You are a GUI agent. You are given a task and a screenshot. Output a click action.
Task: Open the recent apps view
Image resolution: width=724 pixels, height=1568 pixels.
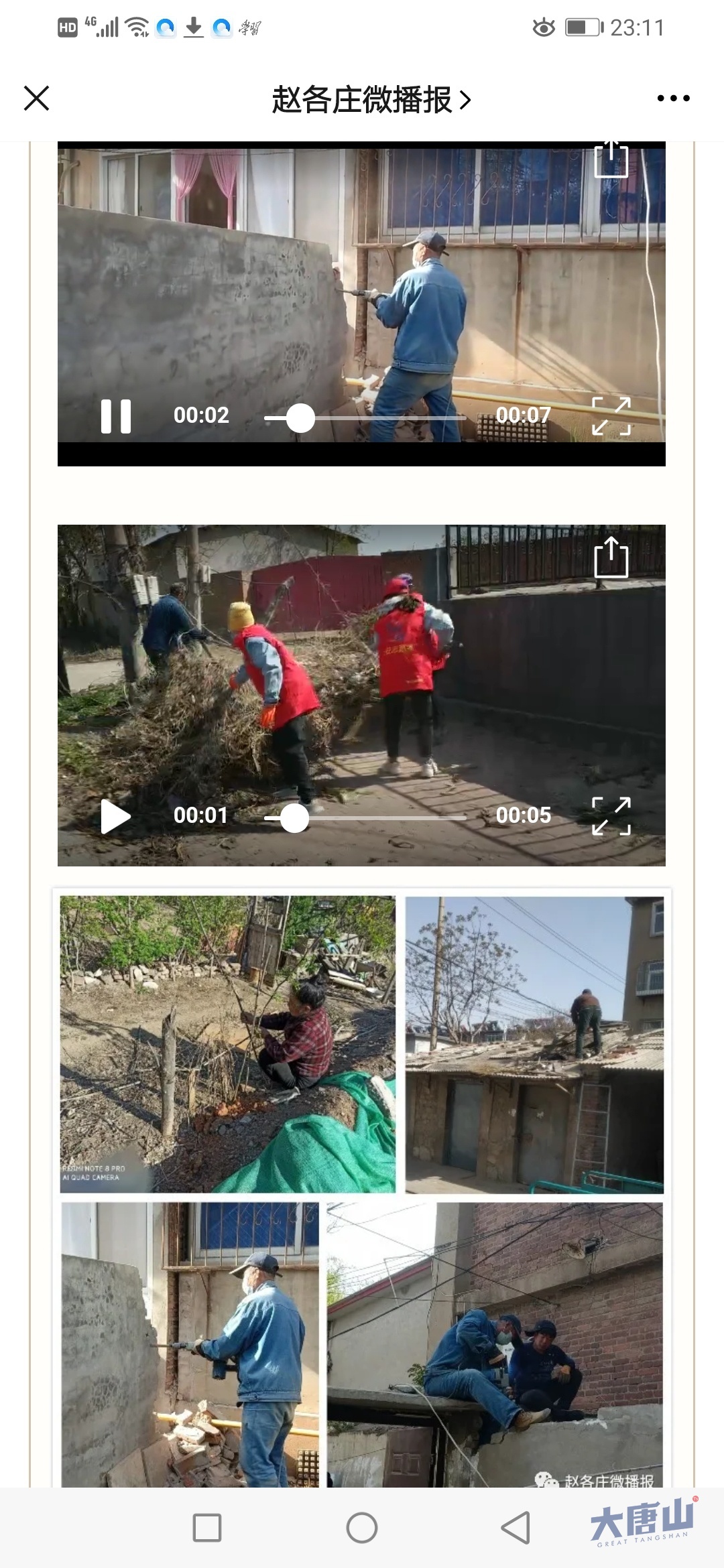(x=207, y=1528)
